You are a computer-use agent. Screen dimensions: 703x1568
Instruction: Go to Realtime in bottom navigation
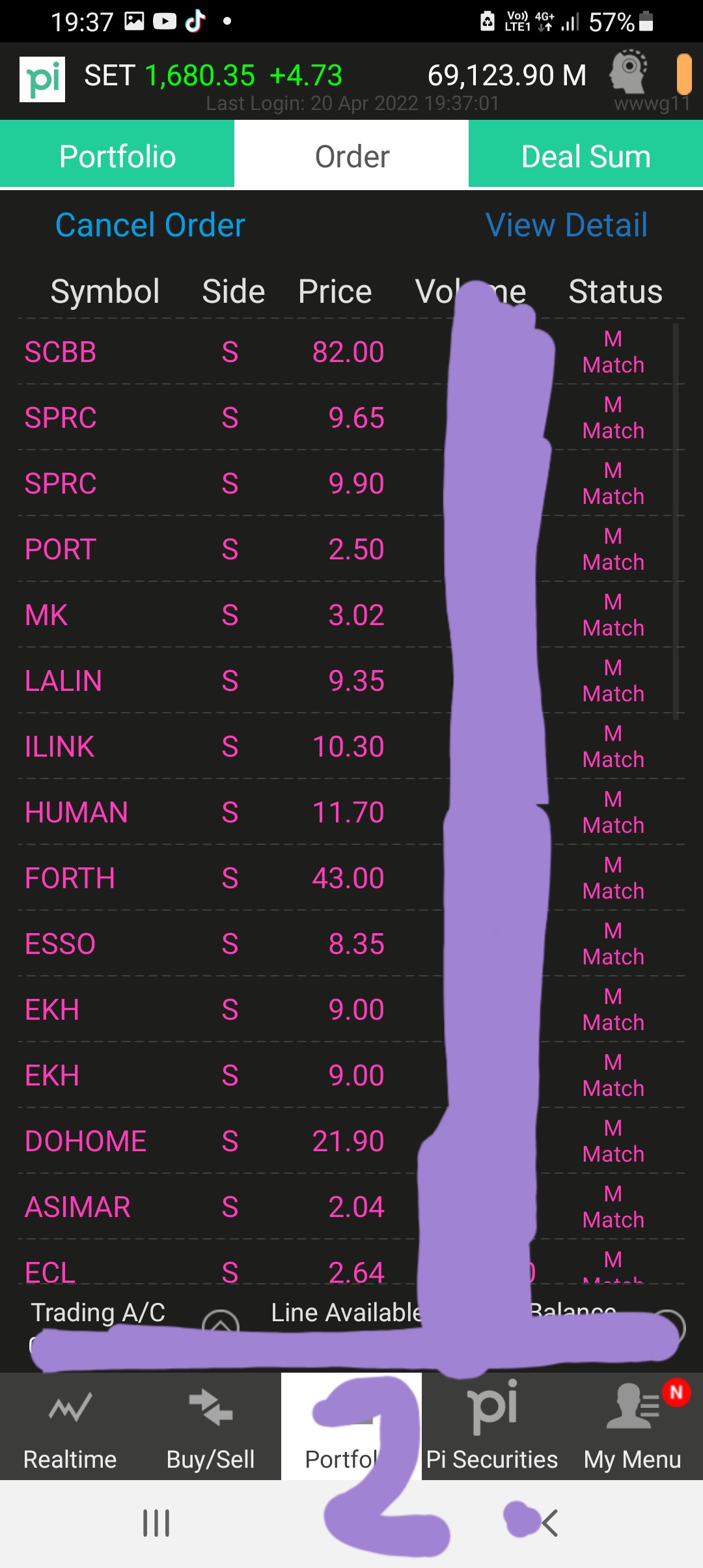click(70, 1426)
